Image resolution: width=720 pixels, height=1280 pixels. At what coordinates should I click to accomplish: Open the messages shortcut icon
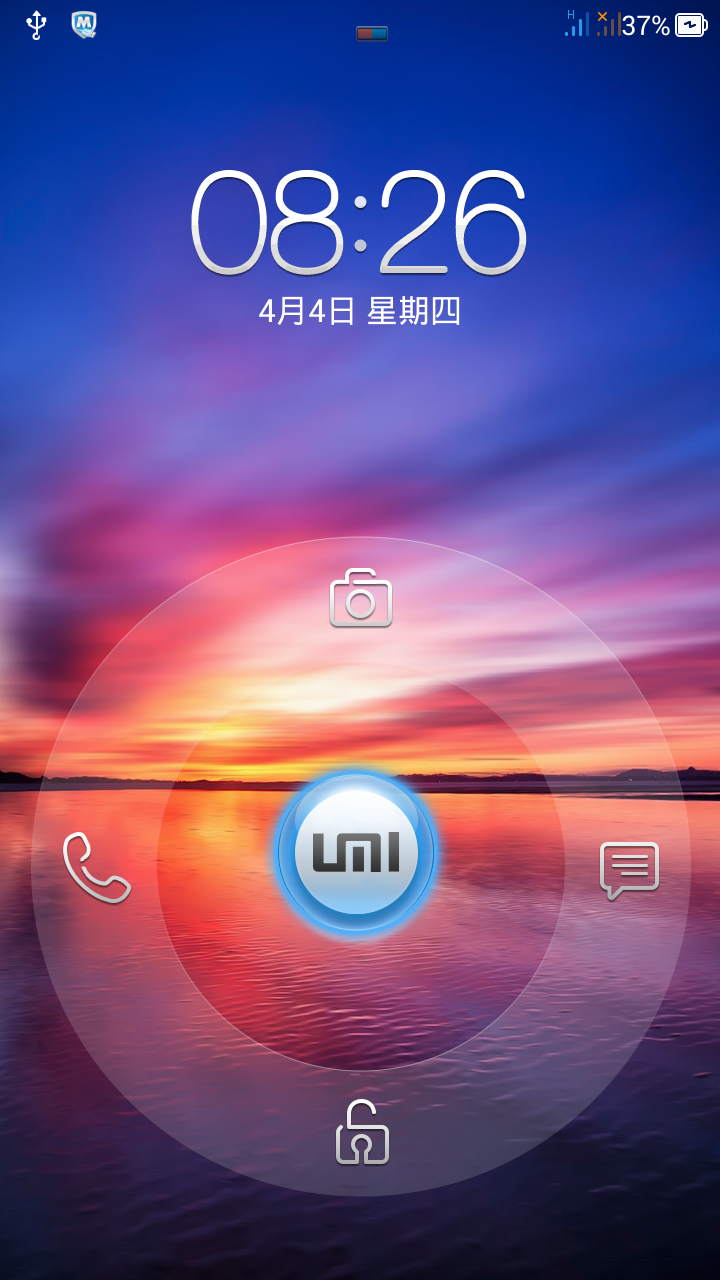tap(629, 869)
